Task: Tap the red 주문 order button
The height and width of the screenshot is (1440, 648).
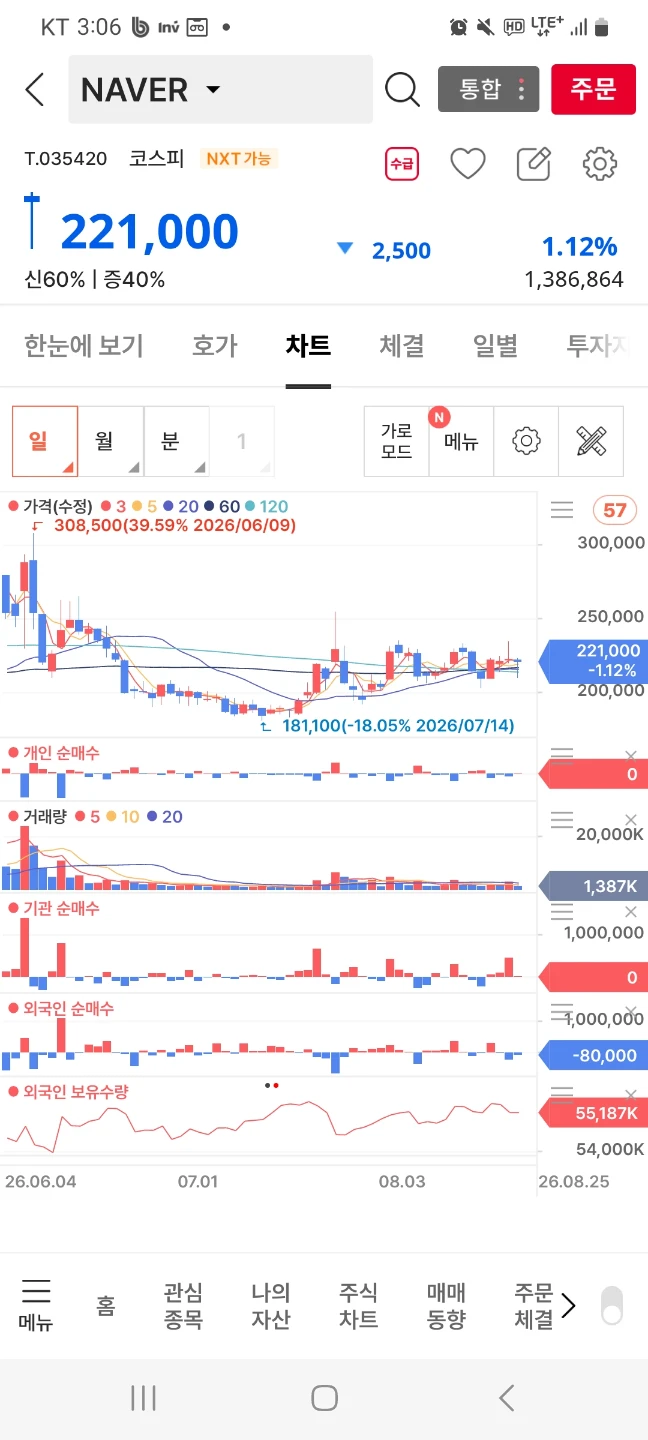Action: [593, 89]
